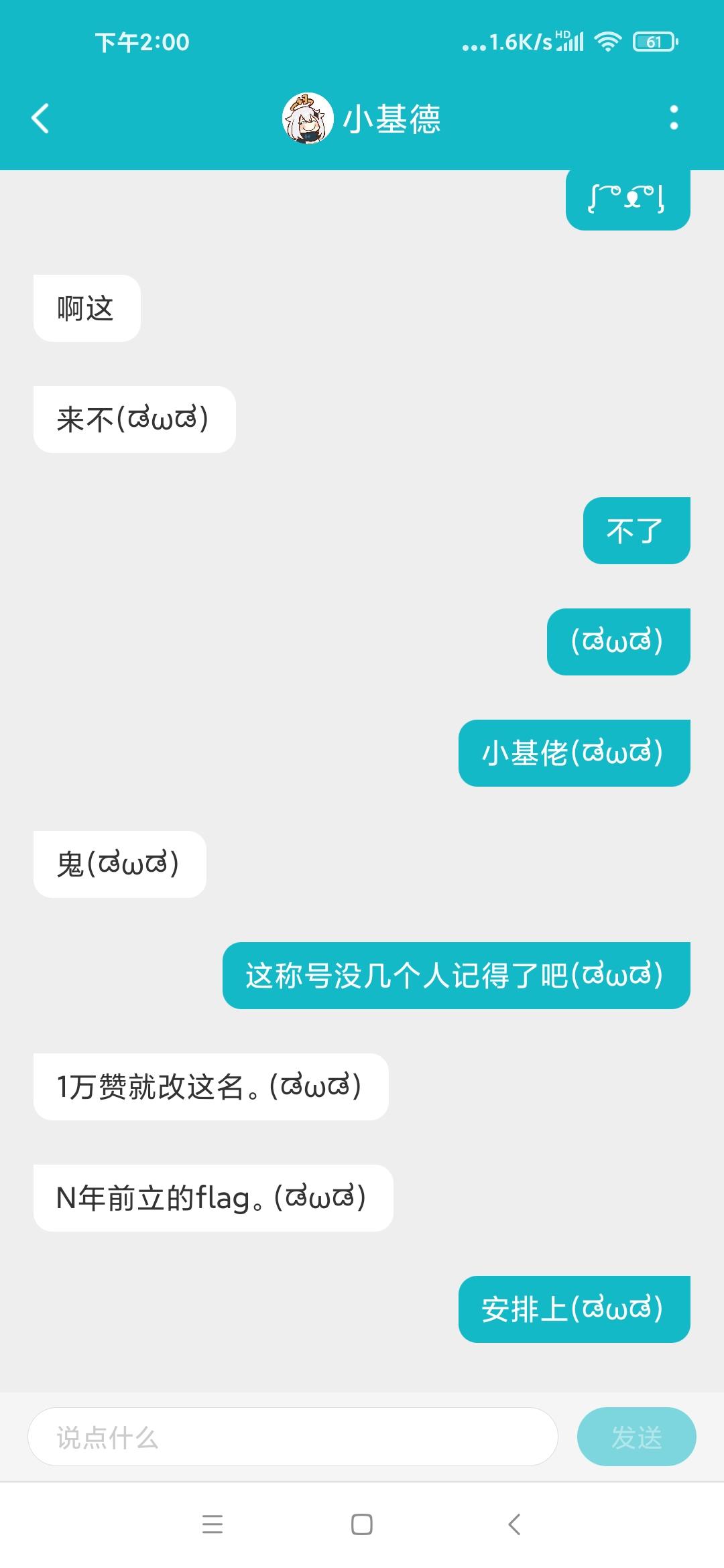Tap the chat title 小基德
This screenshot has height=1568, width=724.
pyautogui.click(x=392, y=119)
